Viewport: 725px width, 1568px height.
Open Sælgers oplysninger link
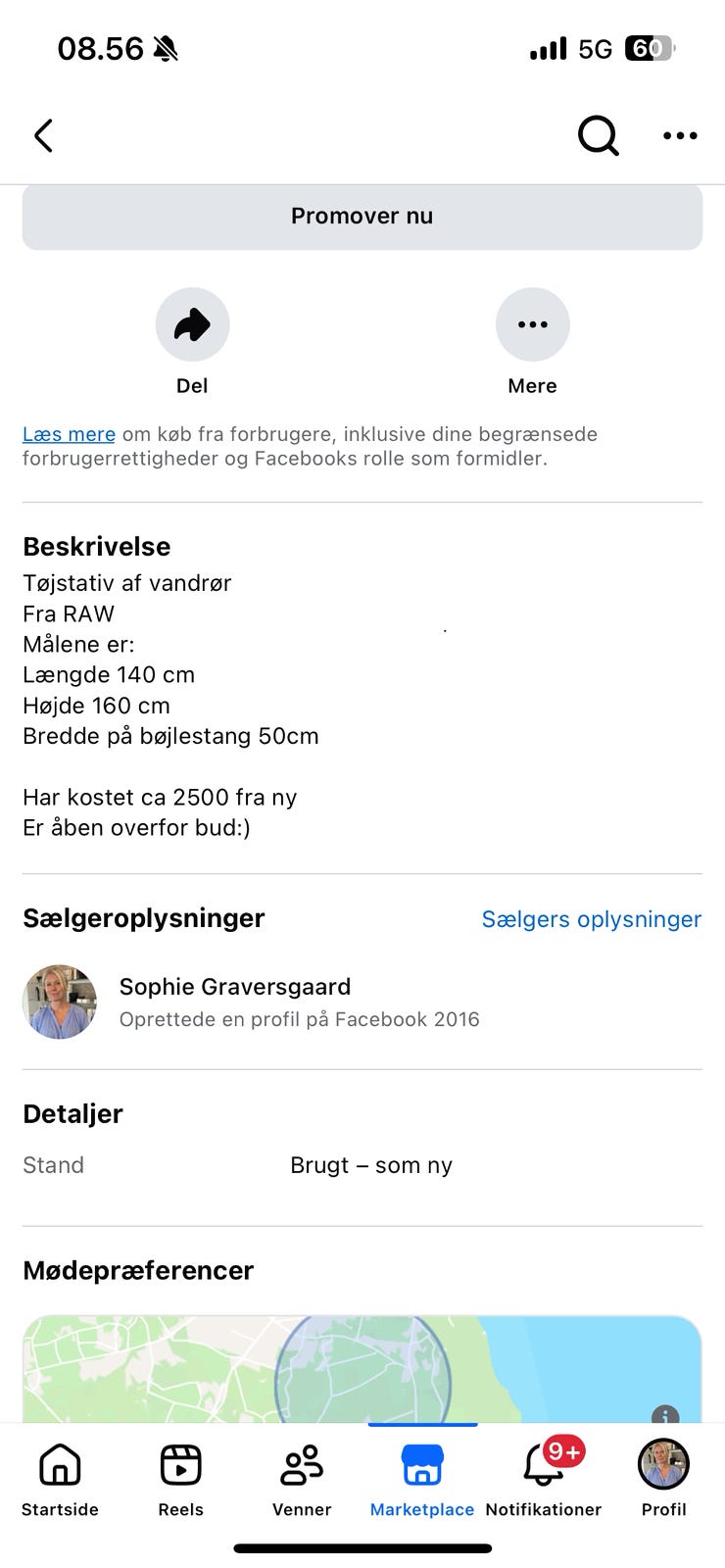591,919
